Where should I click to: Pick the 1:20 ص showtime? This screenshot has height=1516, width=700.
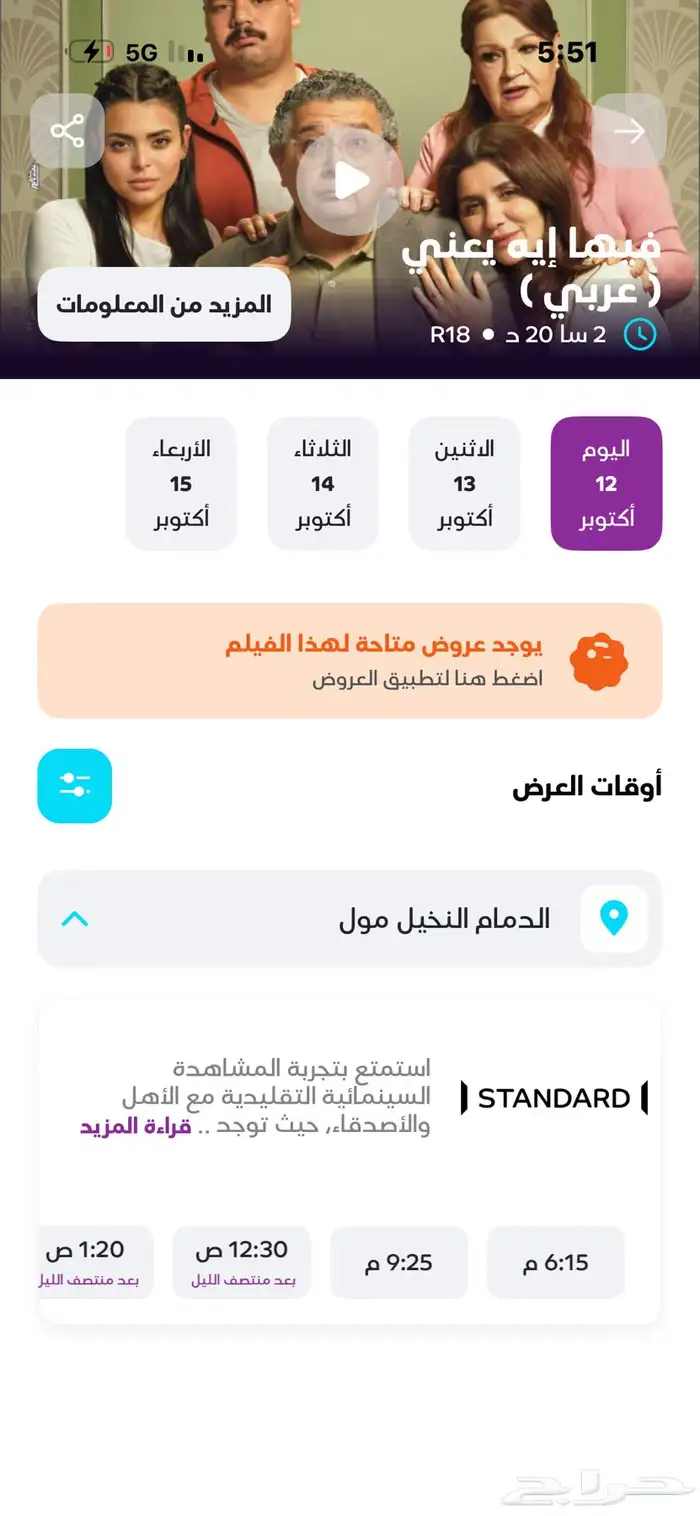[x=96, y=1263]
